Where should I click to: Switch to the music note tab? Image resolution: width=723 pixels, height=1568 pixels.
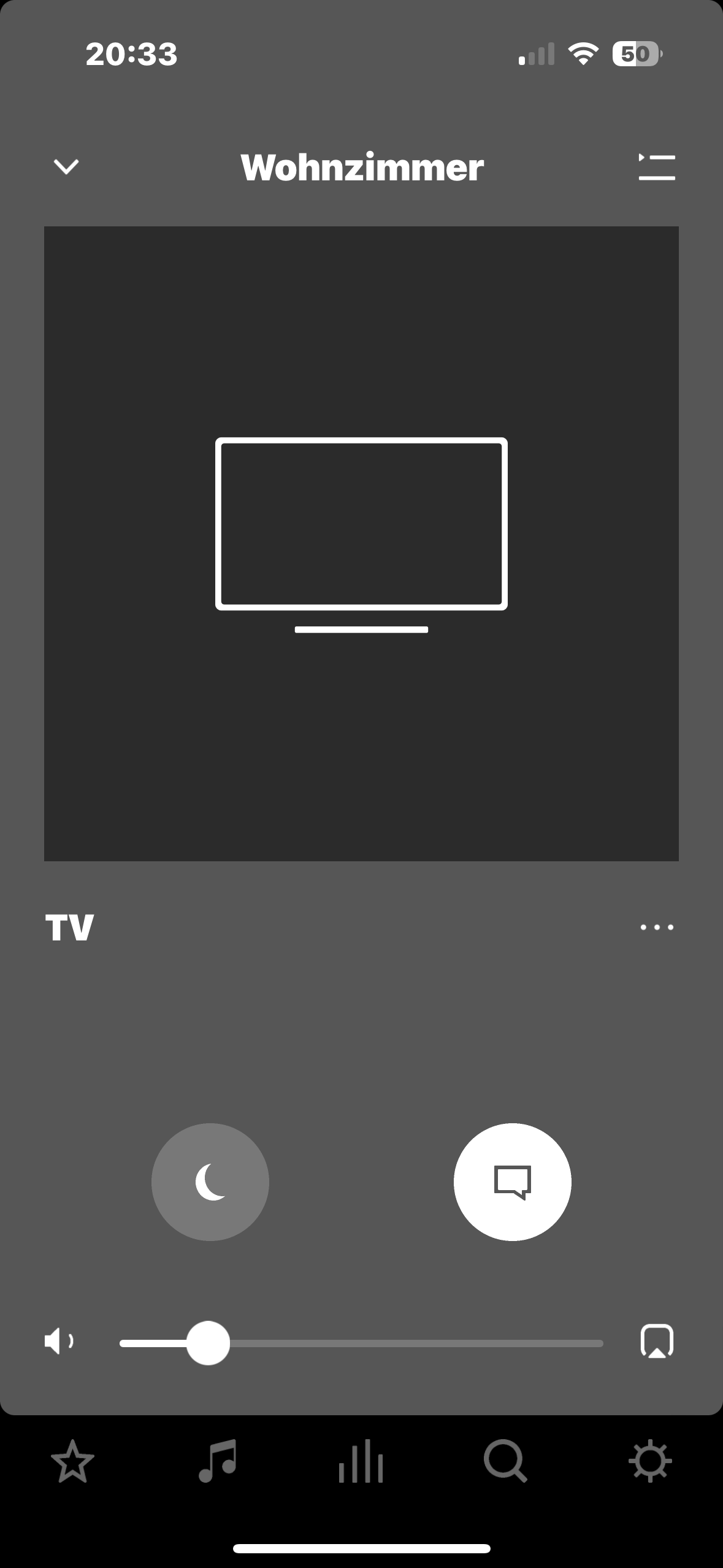click(x=217, y=1461)
